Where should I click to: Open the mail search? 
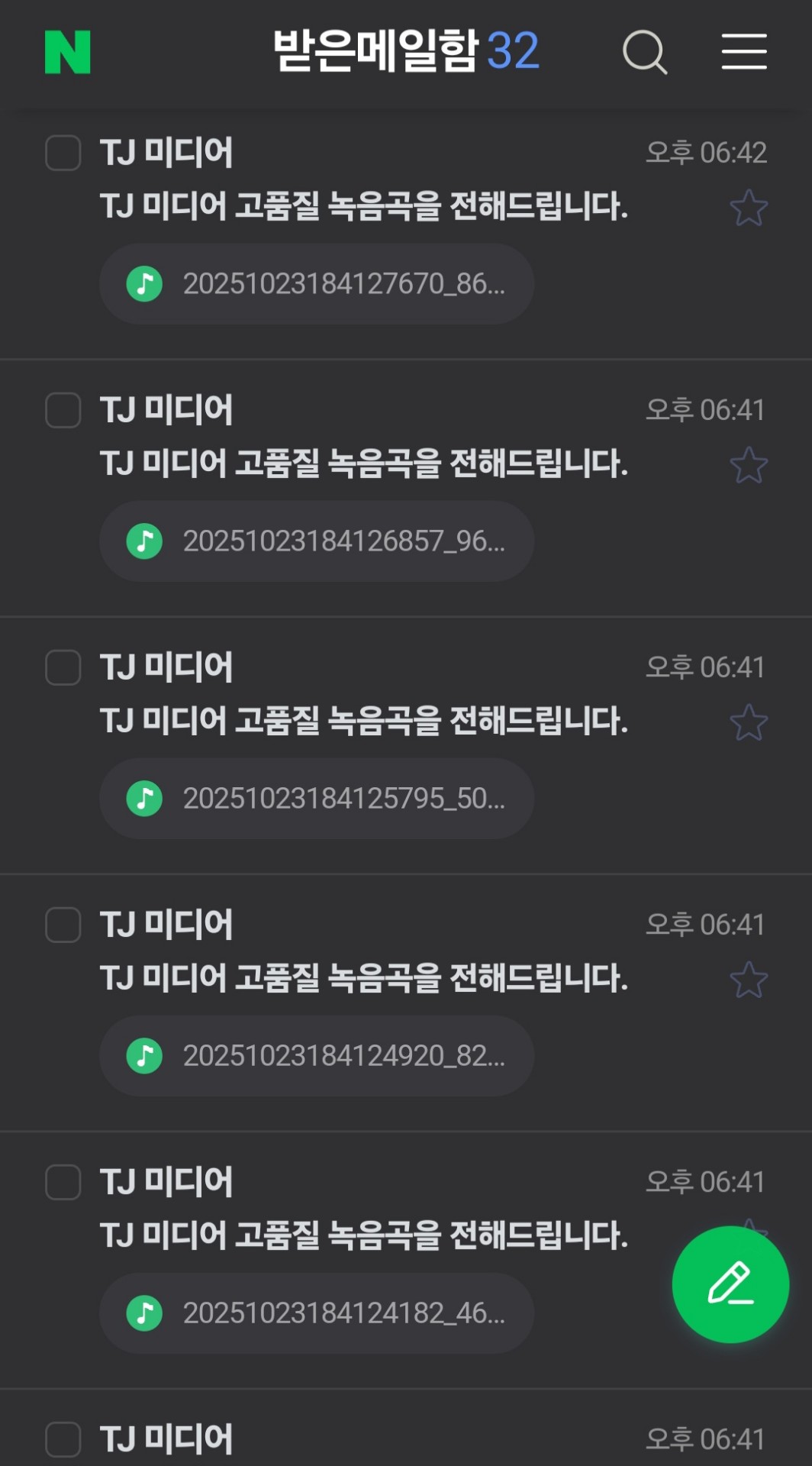click(645, 52)
